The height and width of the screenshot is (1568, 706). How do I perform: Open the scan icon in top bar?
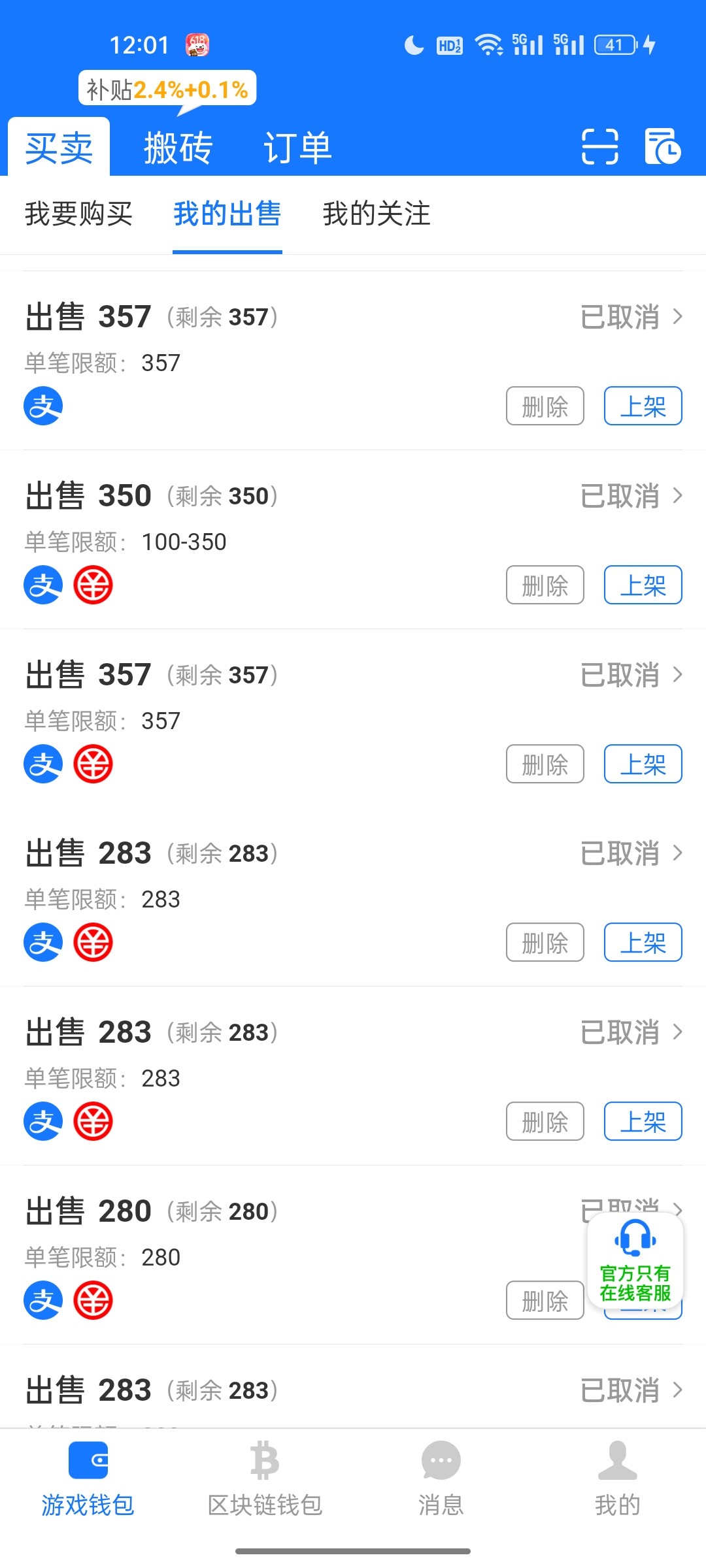coord(599,146)
